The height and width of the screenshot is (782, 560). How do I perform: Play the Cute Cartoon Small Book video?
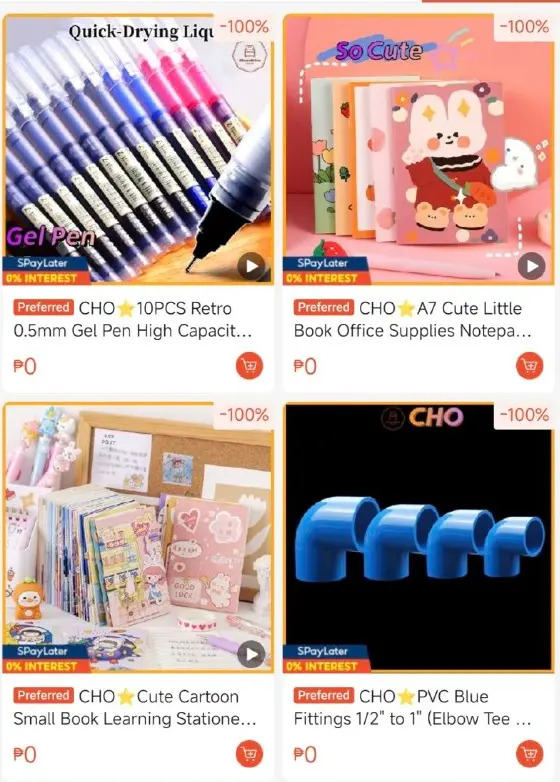tap(251, 654)
